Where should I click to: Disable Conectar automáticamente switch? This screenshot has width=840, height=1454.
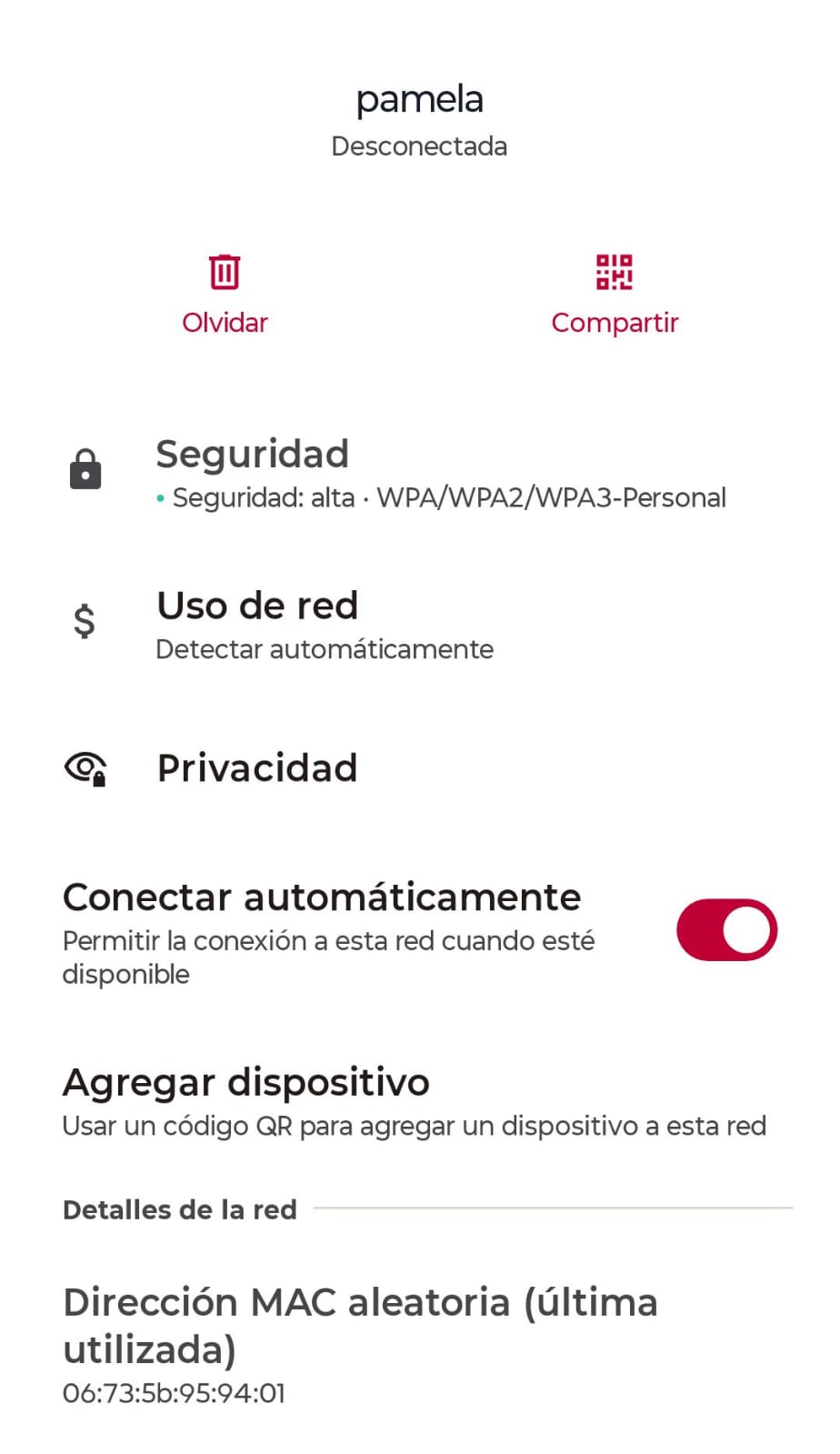725,930
